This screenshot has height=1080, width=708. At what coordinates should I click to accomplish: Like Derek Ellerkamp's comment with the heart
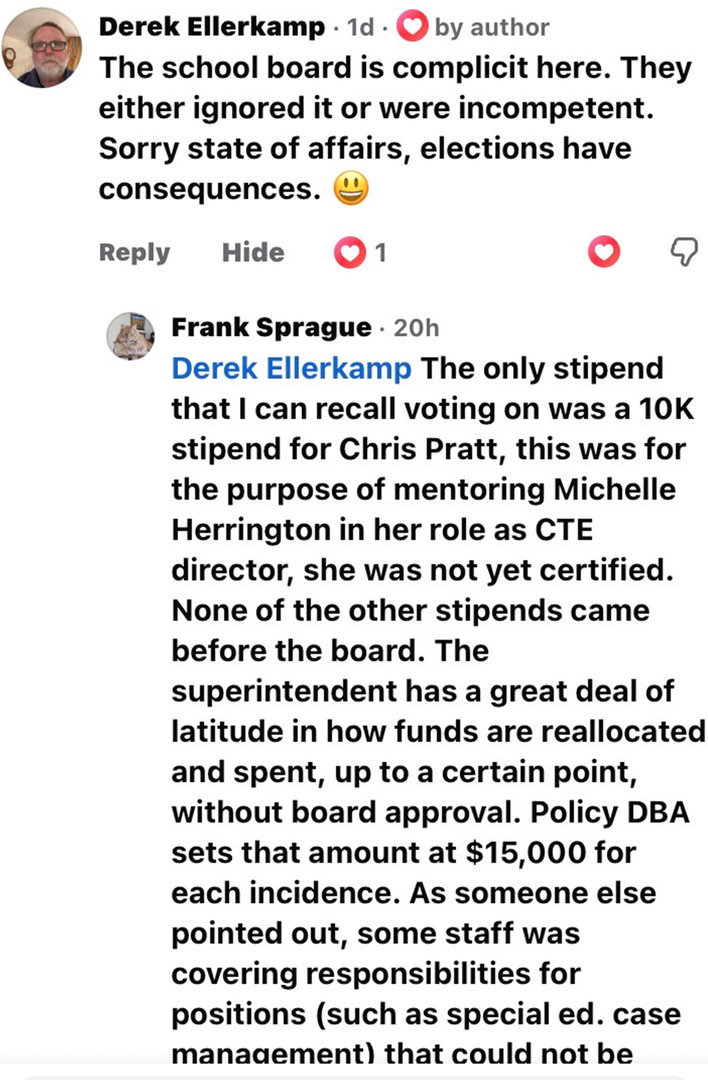click(603, 252)
